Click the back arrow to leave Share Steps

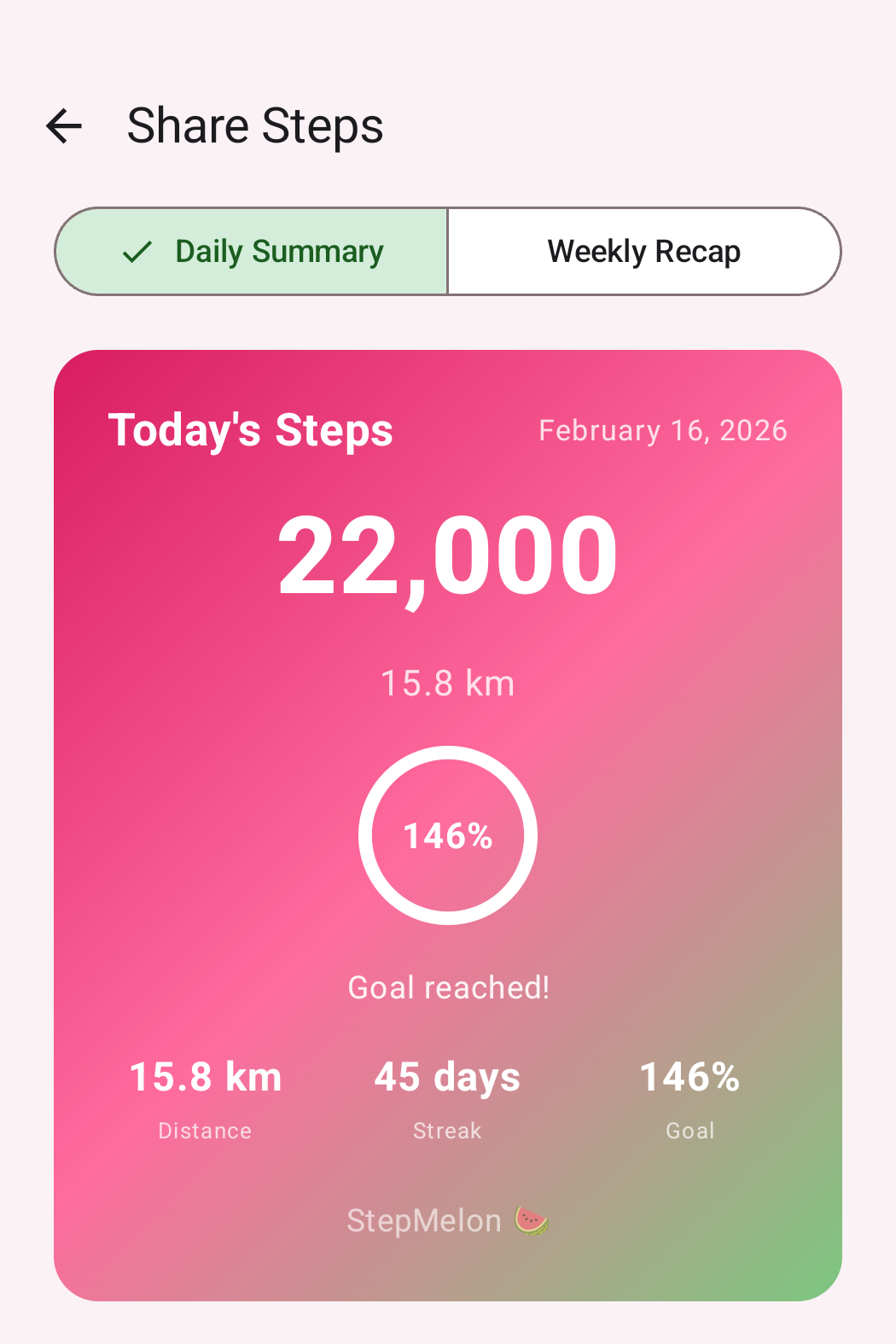pos(63,126)
